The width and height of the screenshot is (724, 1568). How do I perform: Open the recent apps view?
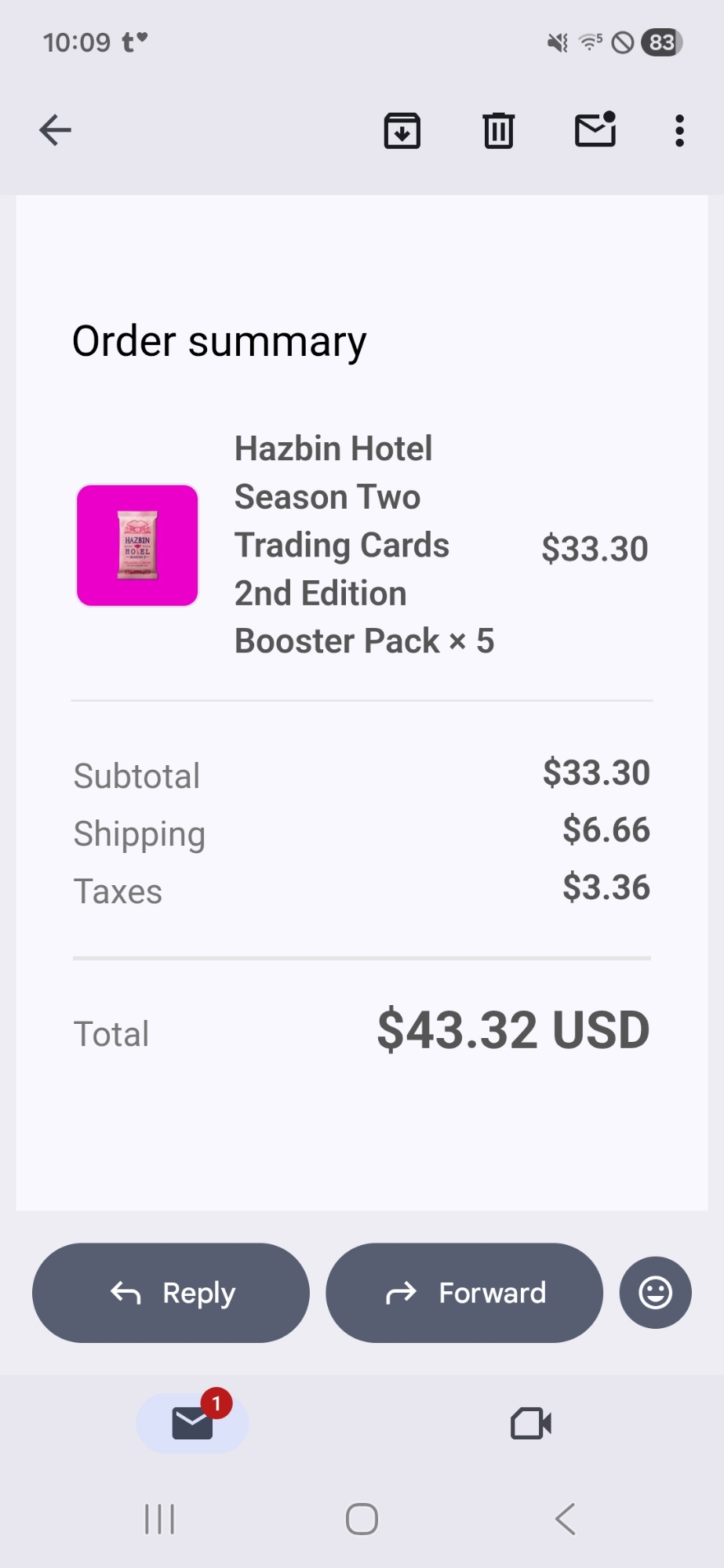pos(160,1519)
